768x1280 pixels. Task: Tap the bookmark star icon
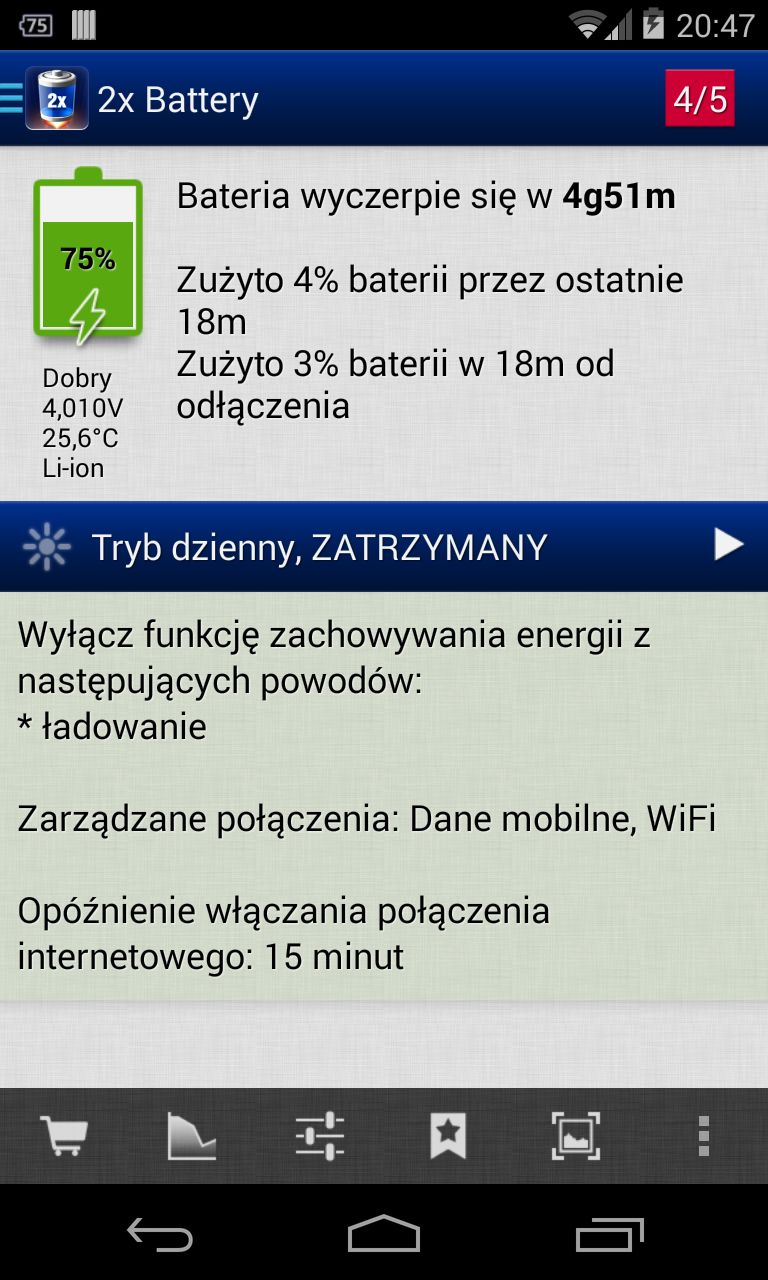pyautogui.click(x=448, y=1136)
